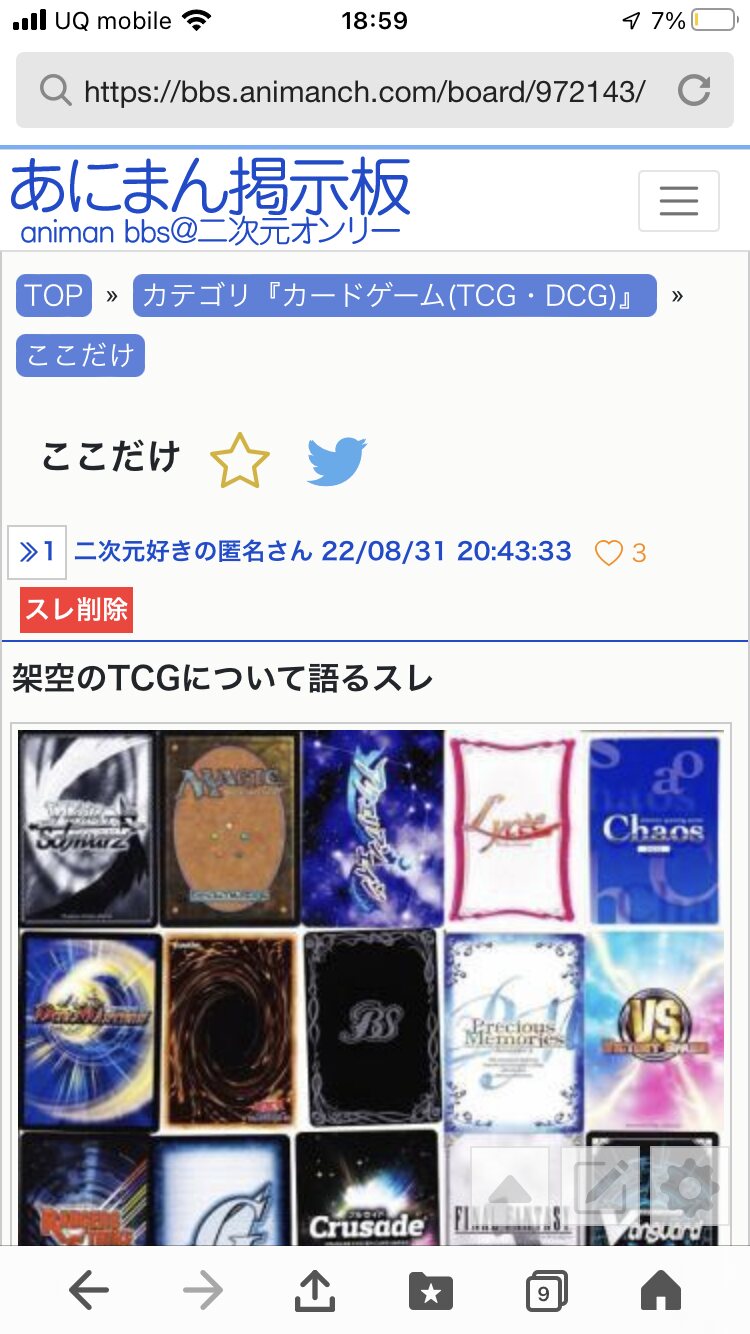Open the カードゲーム(TCG・DCG) category breadcrumb
Screen dimensions: 750x1334
[x=394, y=295]
